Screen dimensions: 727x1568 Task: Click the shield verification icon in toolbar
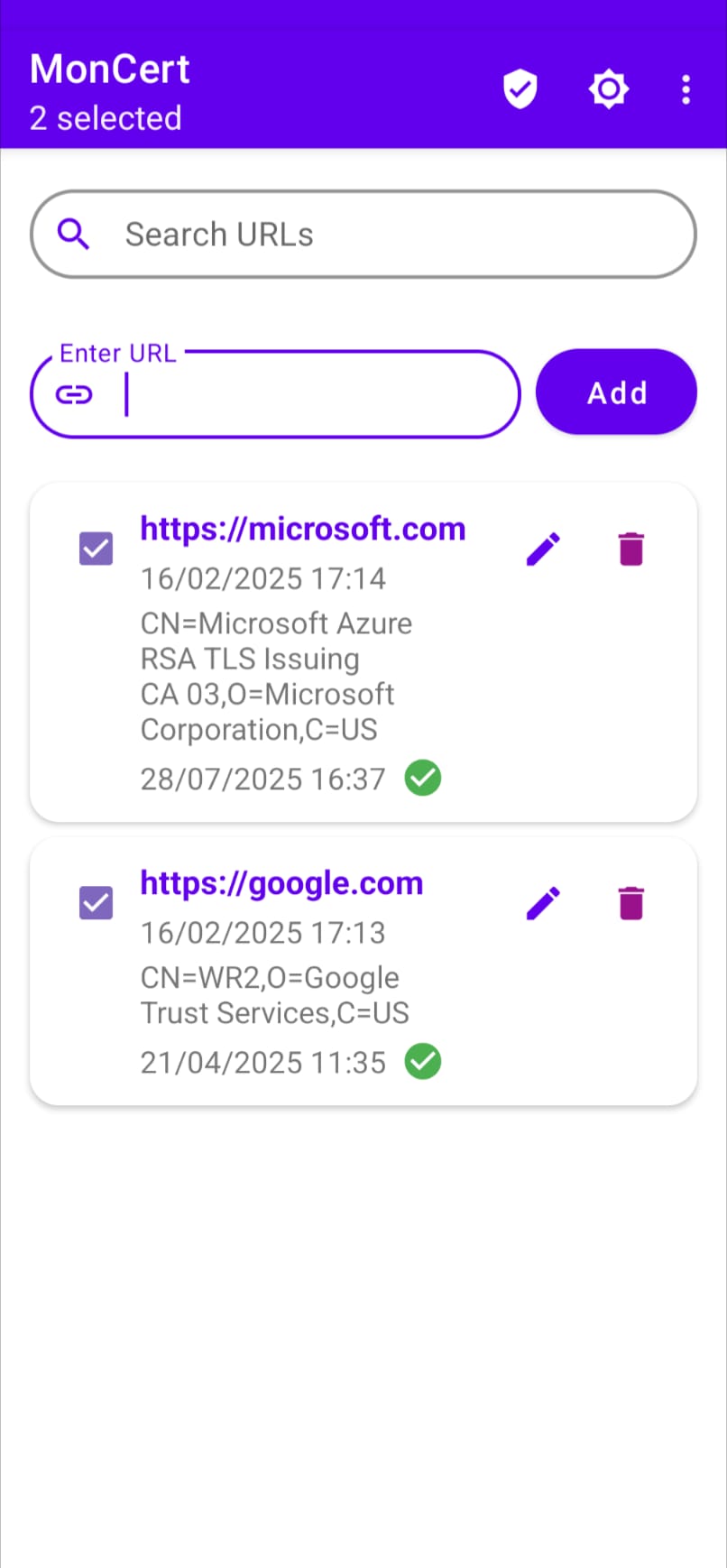coord(520,89)
